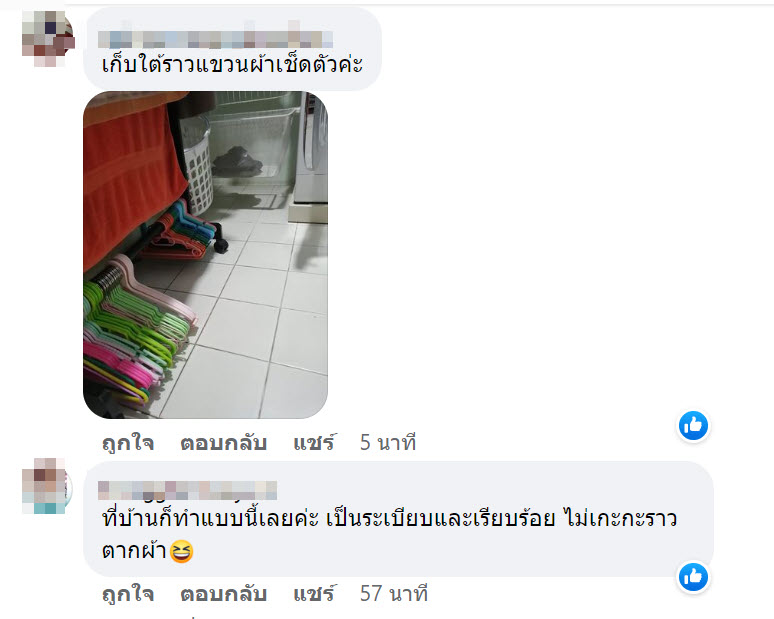Open the second commenter's profile picture
The width and height of the screenshot is (774, 619).
click(47, 487)
